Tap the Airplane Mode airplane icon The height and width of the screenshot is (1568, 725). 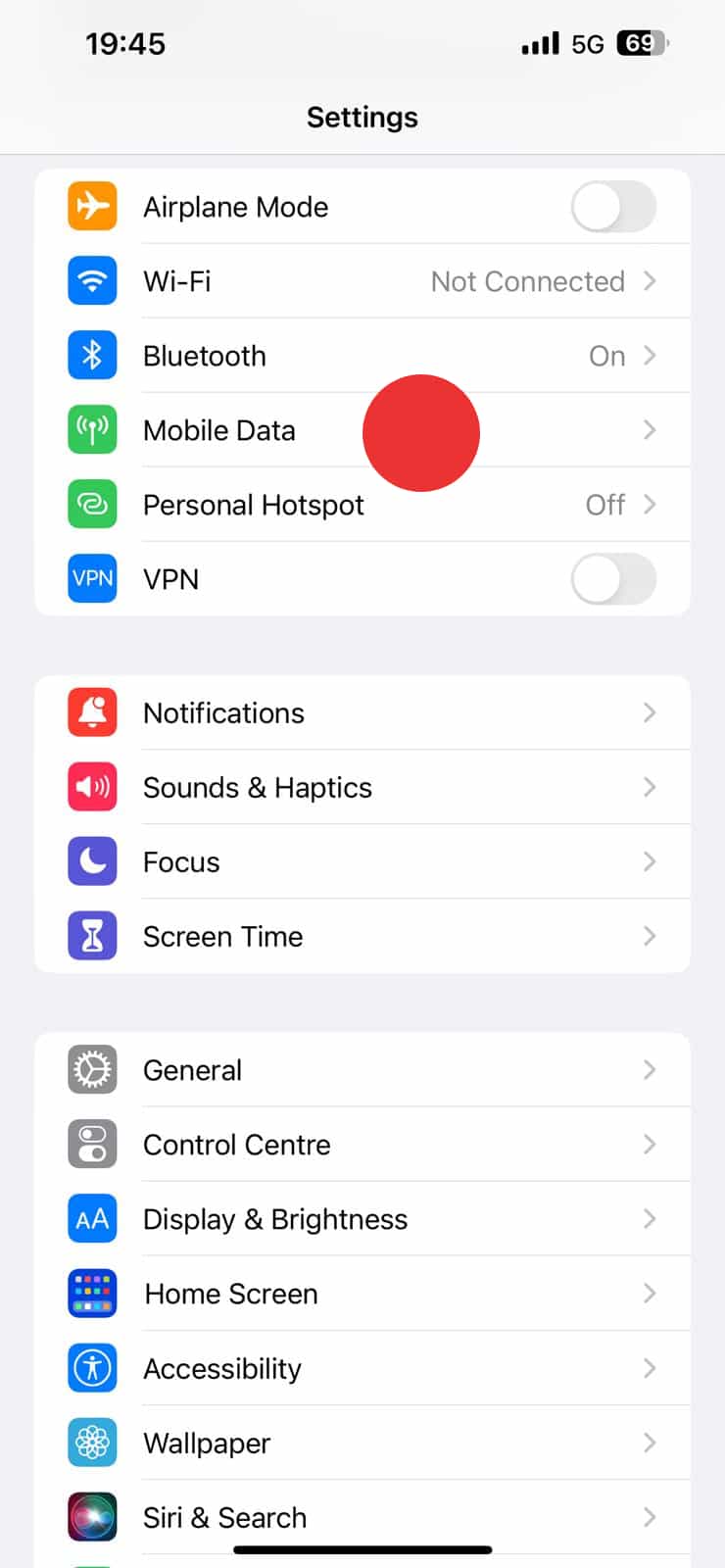(91, 206)
